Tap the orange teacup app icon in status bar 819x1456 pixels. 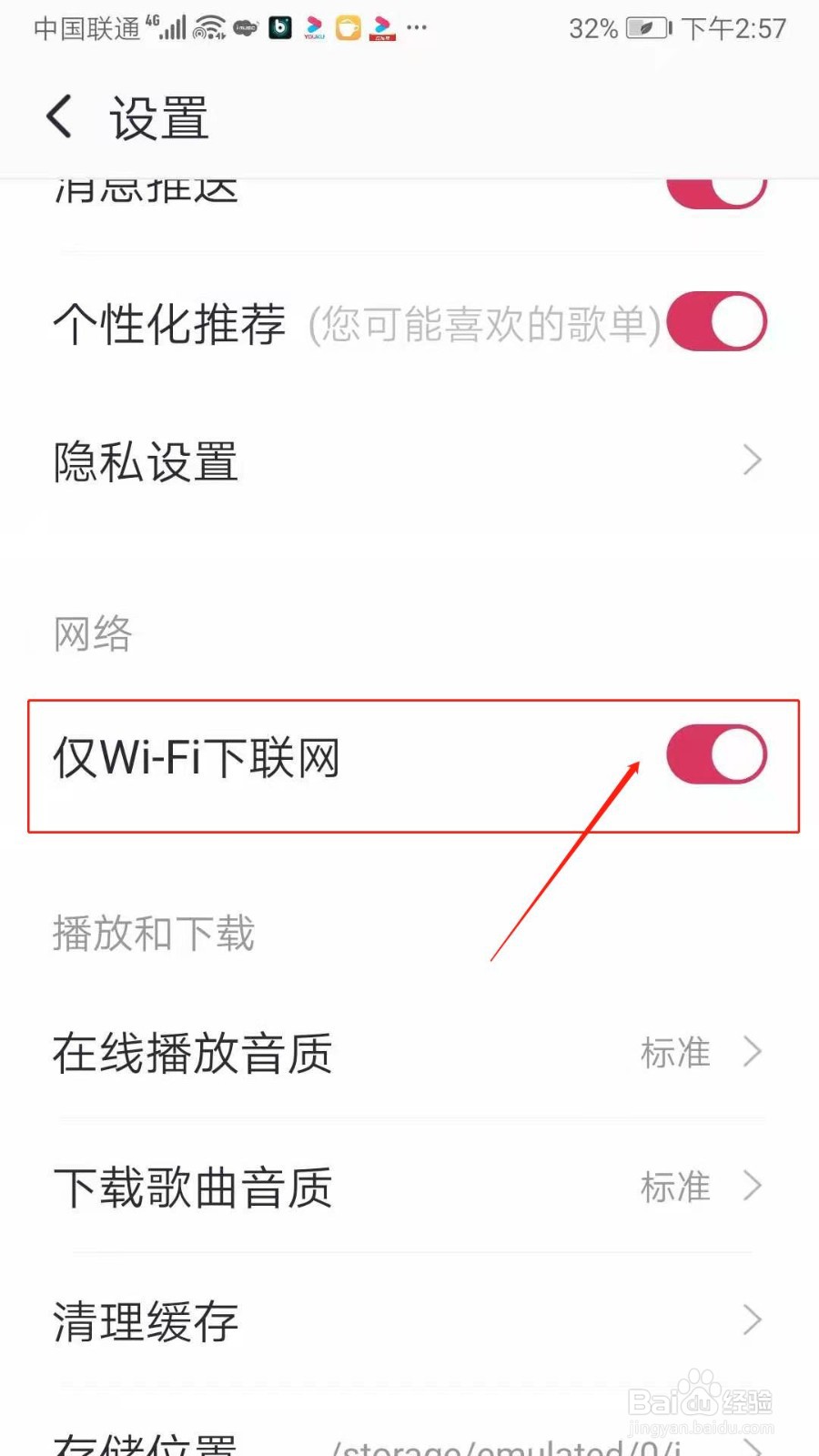click(x=348, y=27)
